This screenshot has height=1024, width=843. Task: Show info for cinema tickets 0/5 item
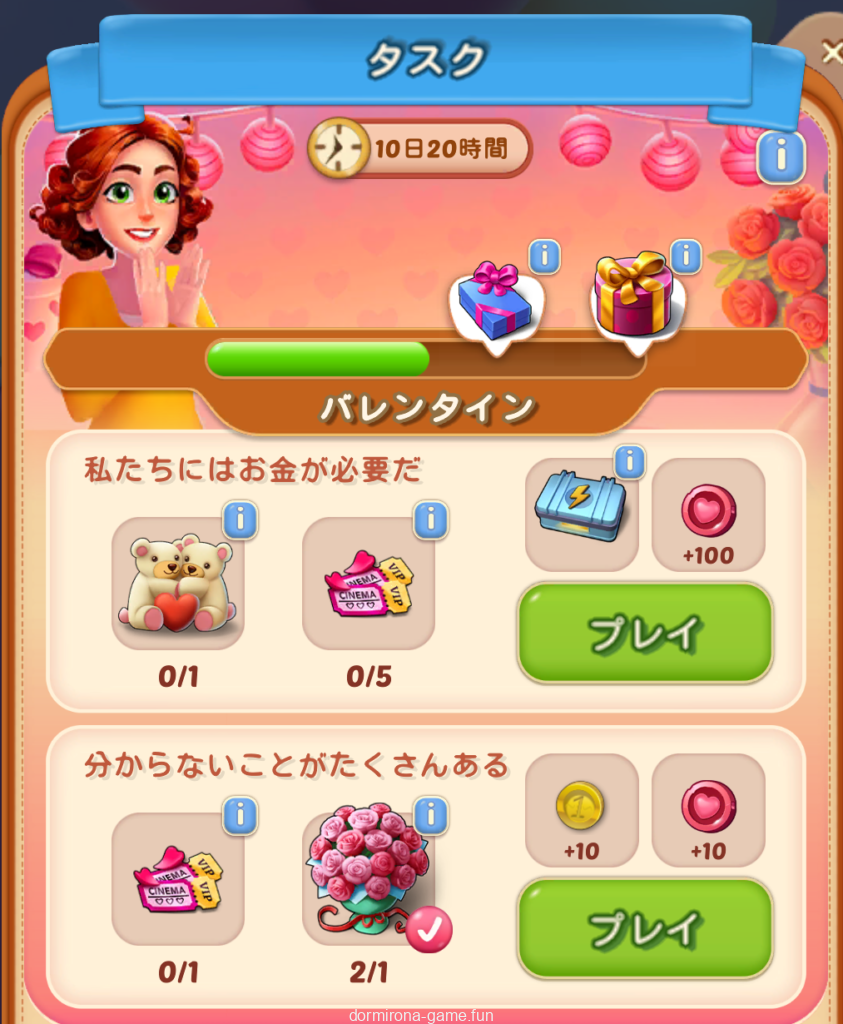point(430,520)
